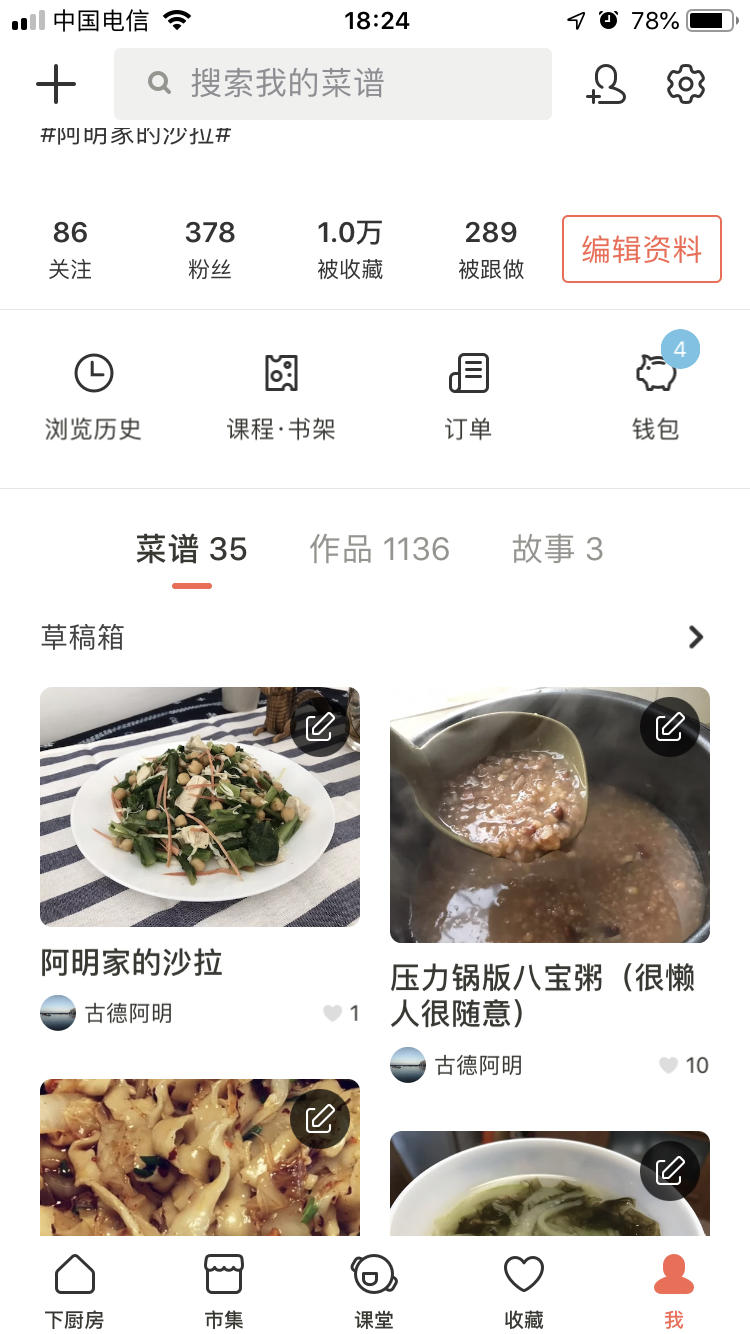Image resolution: width=750 pixels, height=1334 pixels.
Task: View the 粉丝 followers list
Action: [x=210, y=249]
